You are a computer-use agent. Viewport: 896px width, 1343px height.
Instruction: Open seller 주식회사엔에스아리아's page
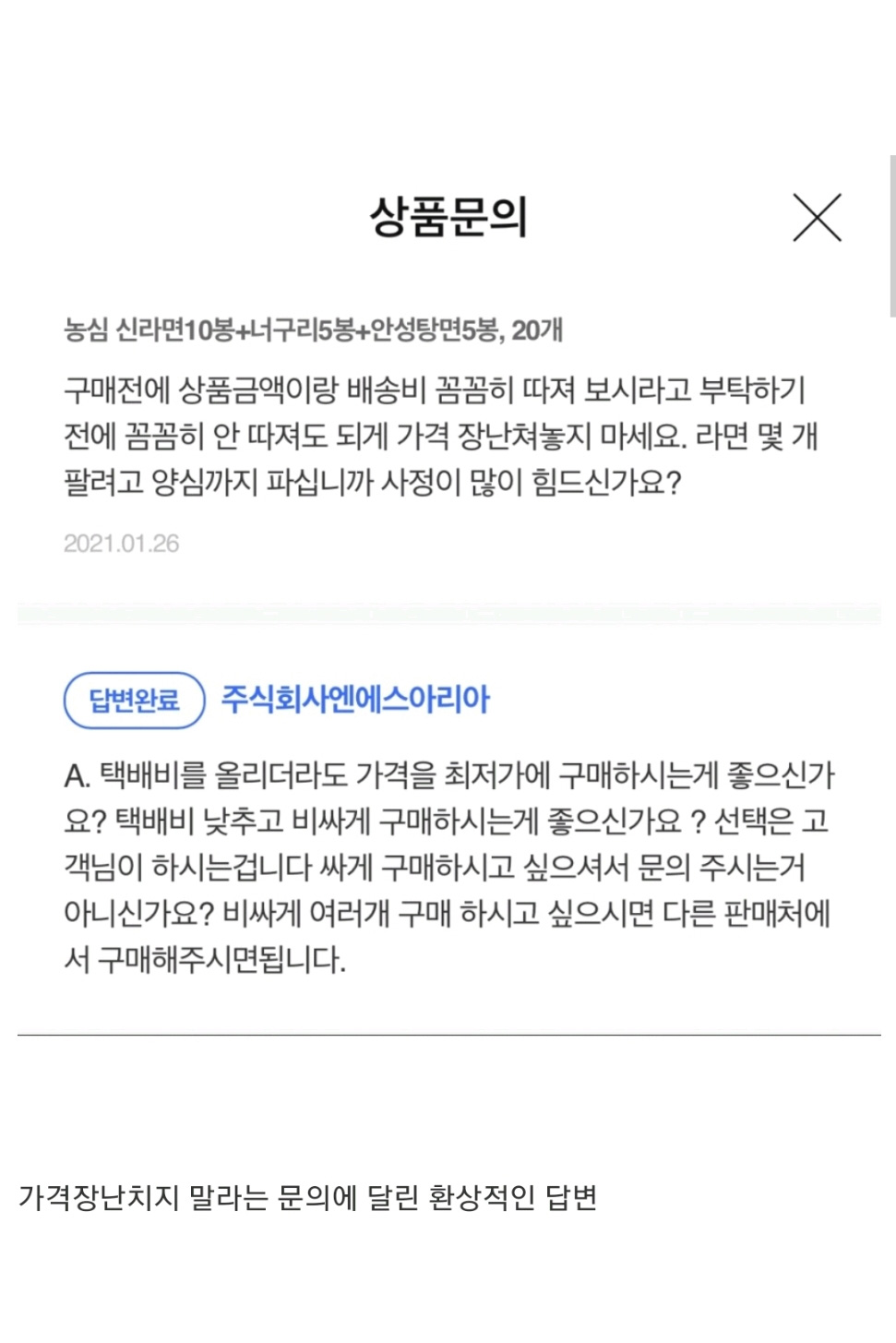(355, 700)
